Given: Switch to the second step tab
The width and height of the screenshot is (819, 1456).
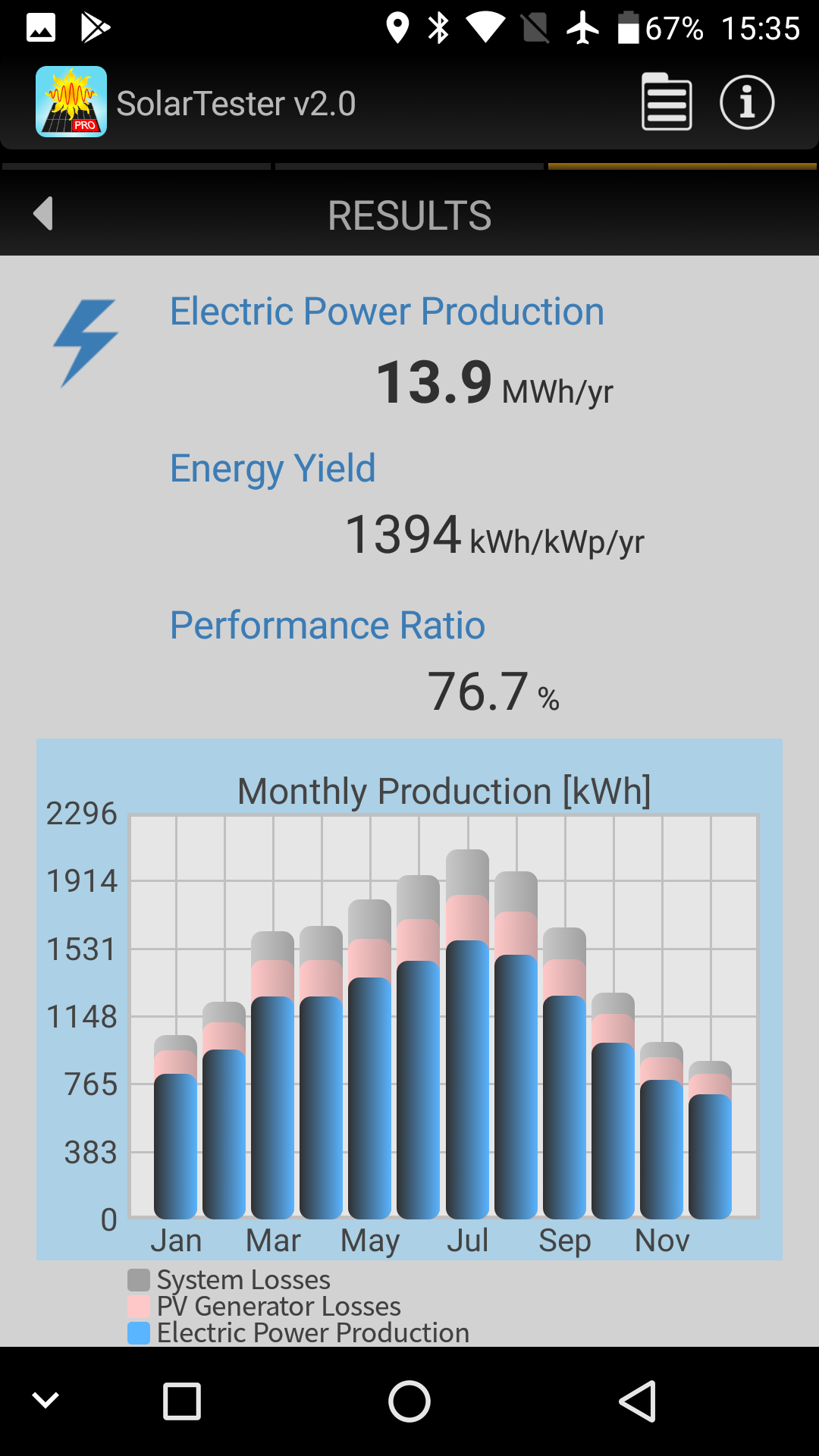Looking at the screenshot, I should pos(409,166).
